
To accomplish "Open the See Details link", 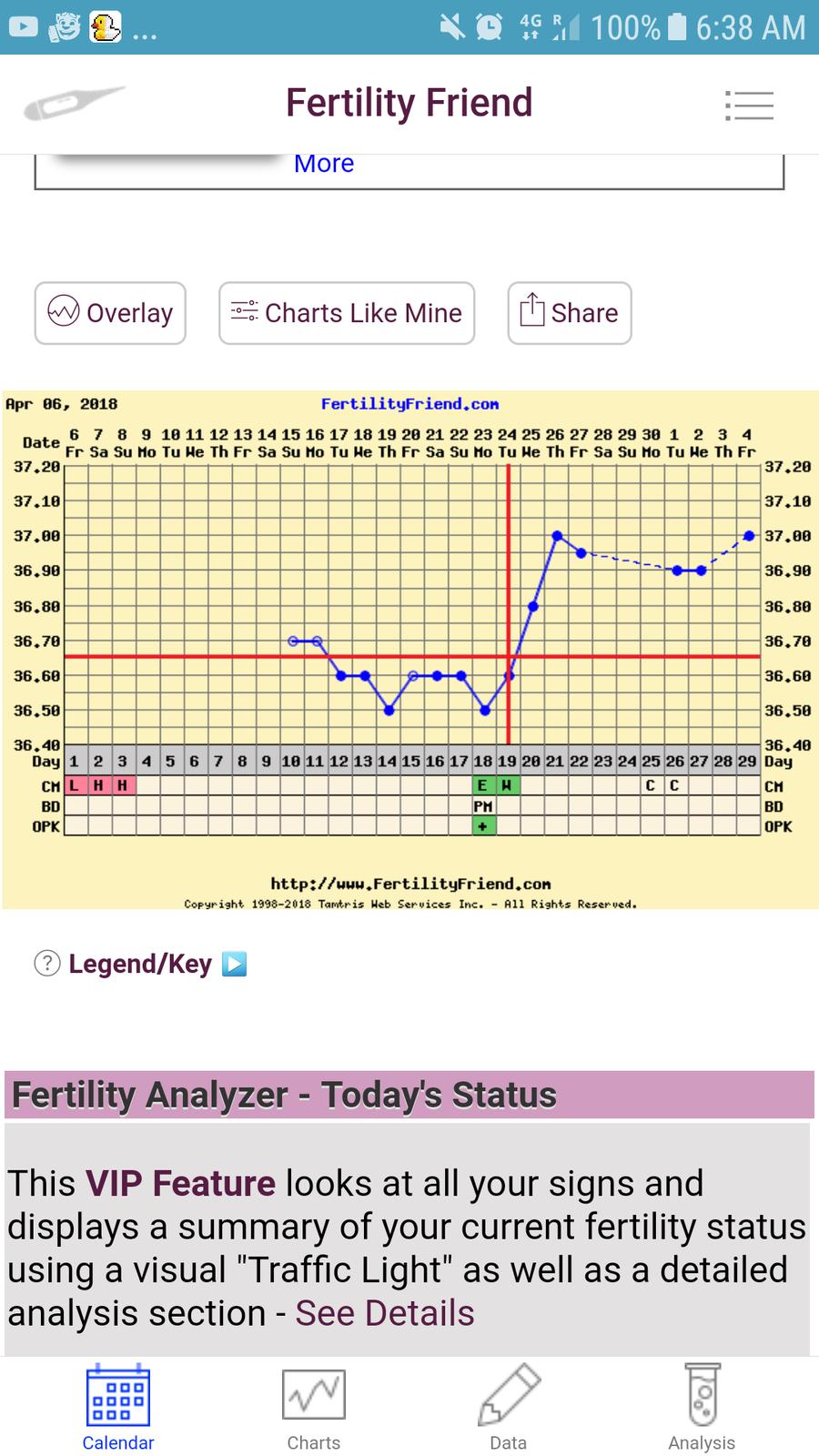I will pos(385,1313).
